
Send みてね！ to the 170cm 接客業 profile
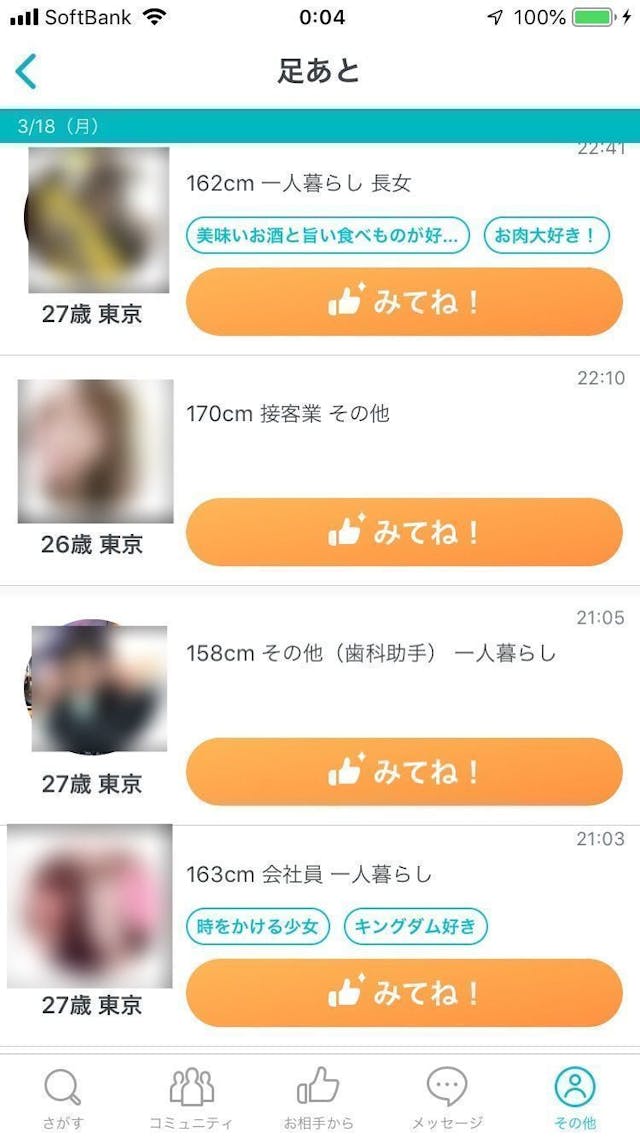click(x=404, y=532)
